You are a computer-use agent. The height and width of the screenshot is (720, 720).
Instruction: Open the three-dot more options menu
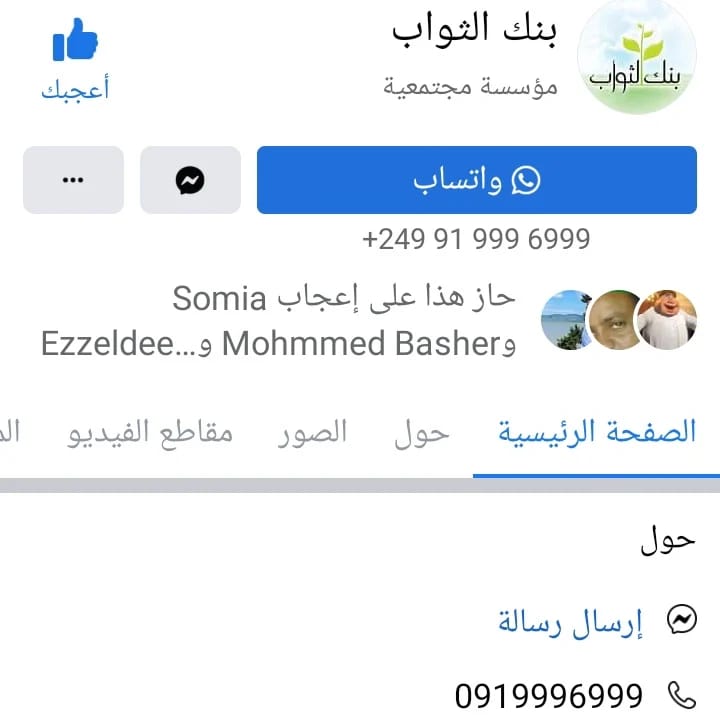pyautogui.click(x=73, y=180)
